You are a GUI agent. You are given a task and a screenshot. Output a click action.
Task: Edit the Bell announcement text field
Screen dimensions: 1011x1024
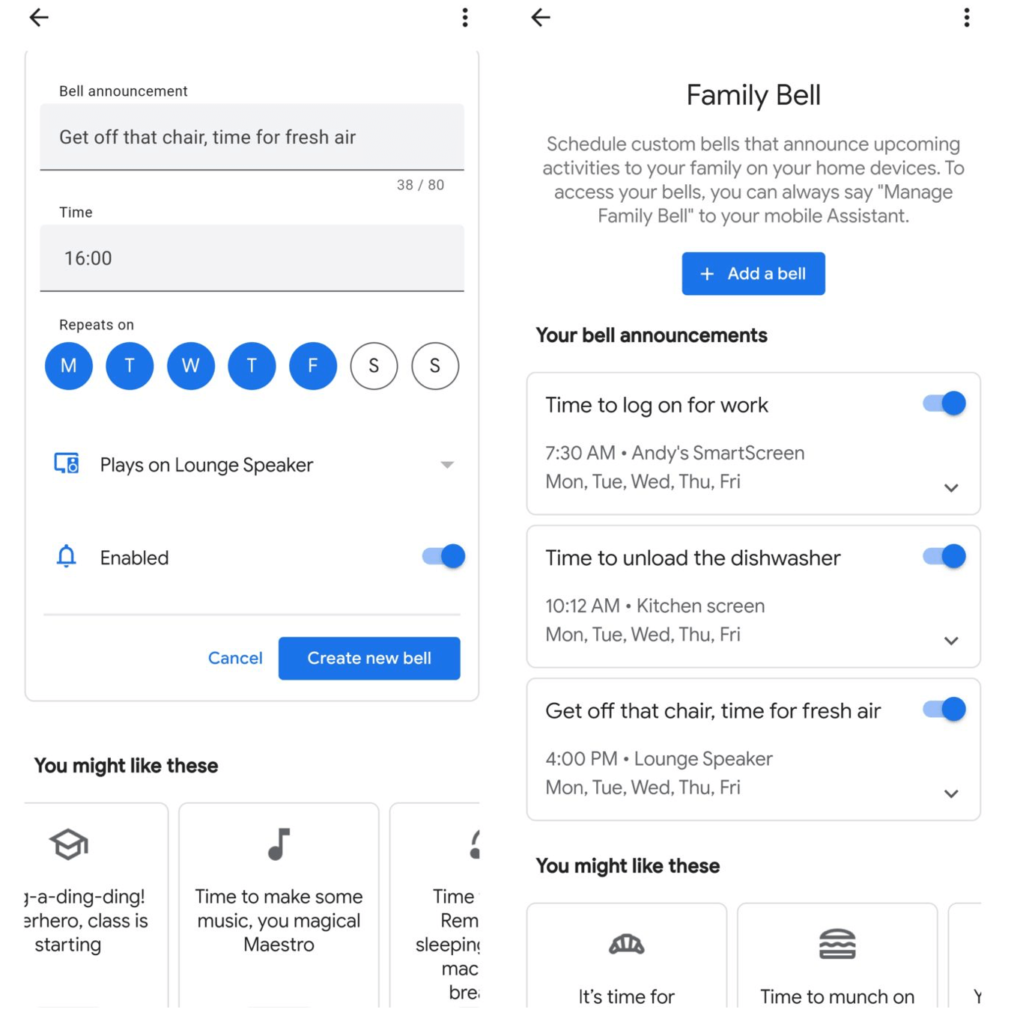point(251,137)
